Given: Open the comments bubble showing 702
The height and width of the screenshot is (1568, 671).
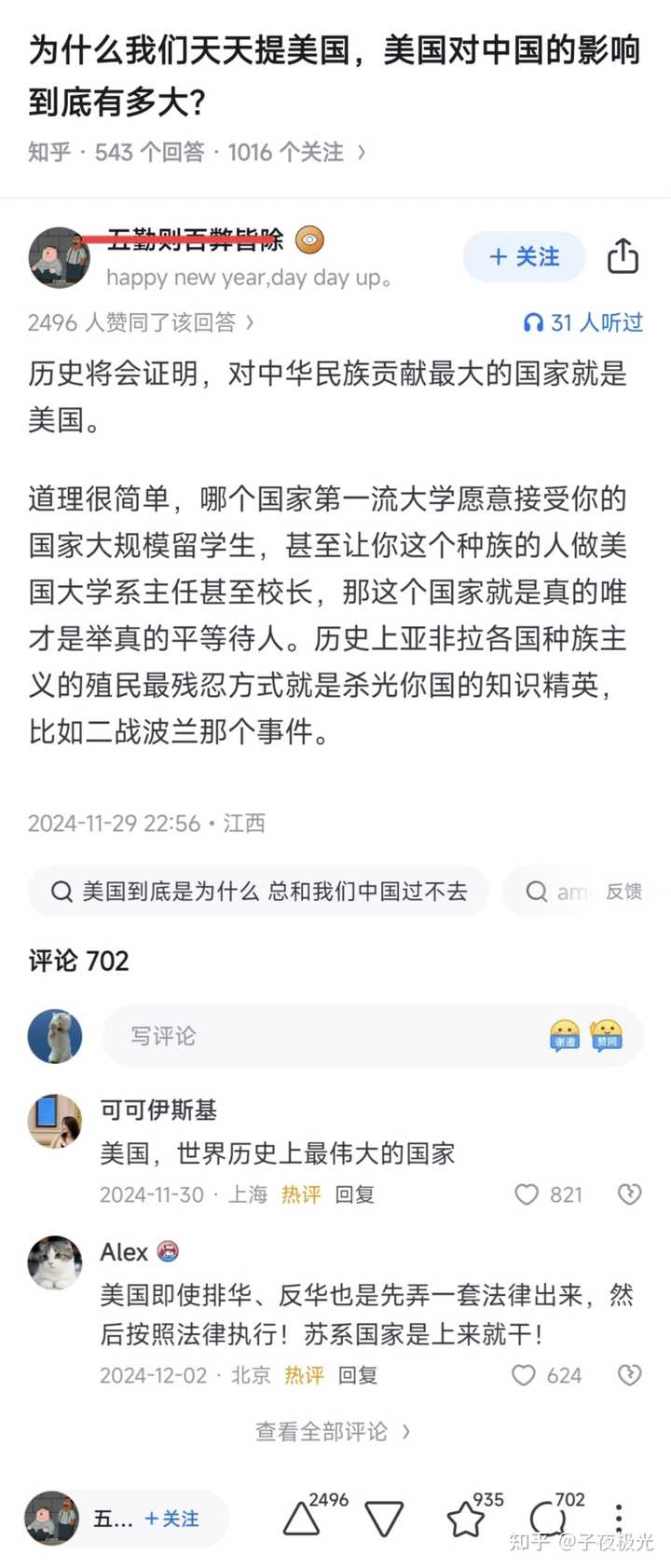Looking at the screenshot, I should 548,1520.
